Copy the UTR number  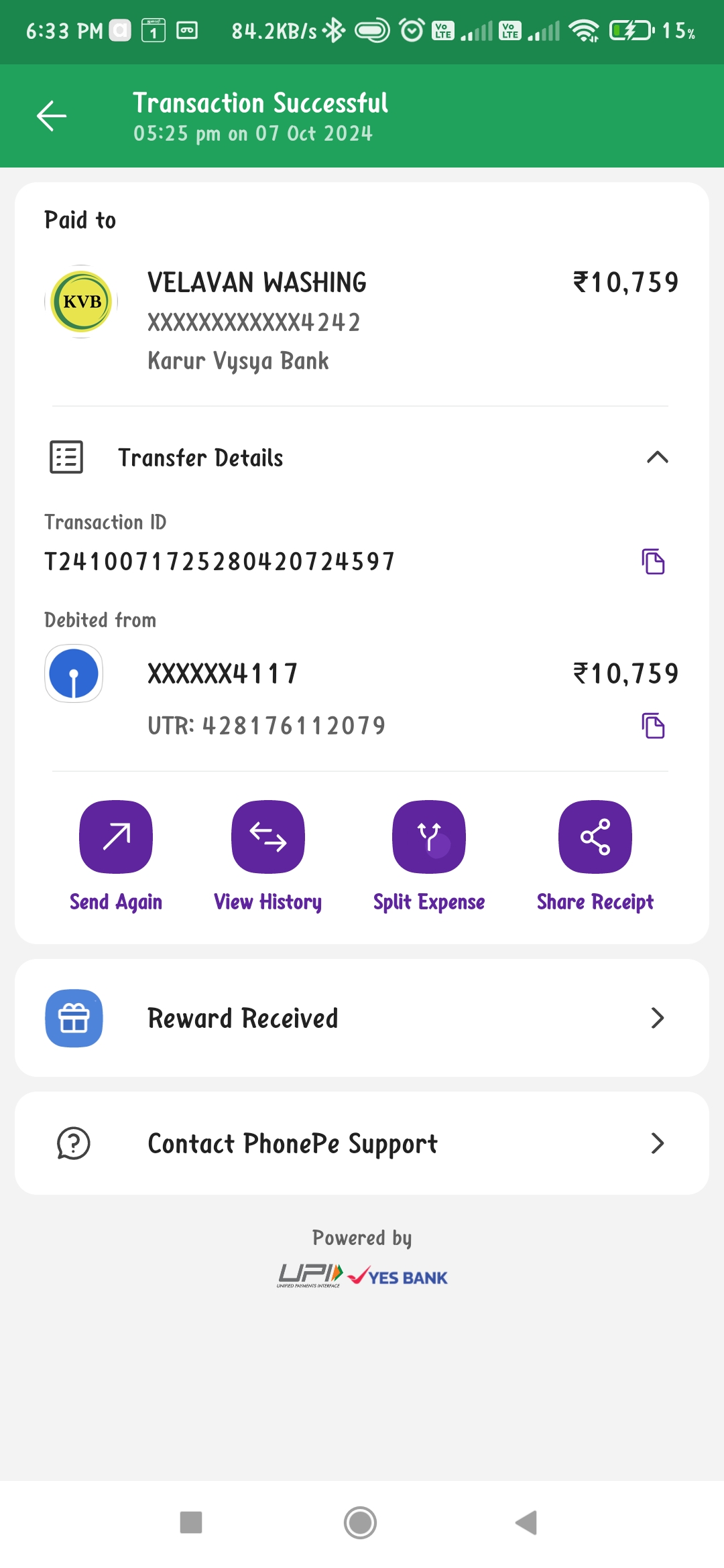(x=653, y=726)
